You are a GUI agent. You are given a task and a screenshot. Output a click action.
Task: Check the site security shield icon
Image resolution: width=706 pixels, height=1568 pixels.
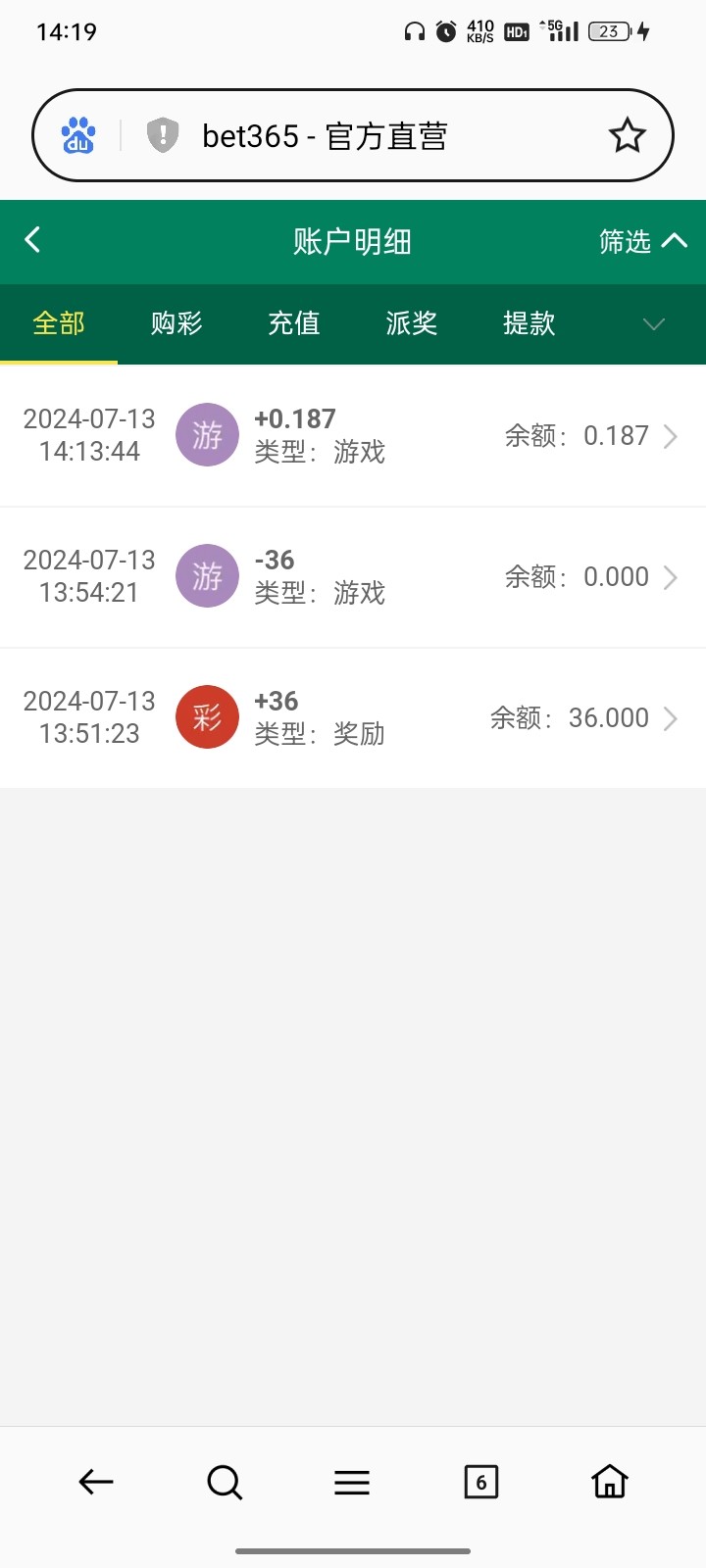tap(163, 135)
